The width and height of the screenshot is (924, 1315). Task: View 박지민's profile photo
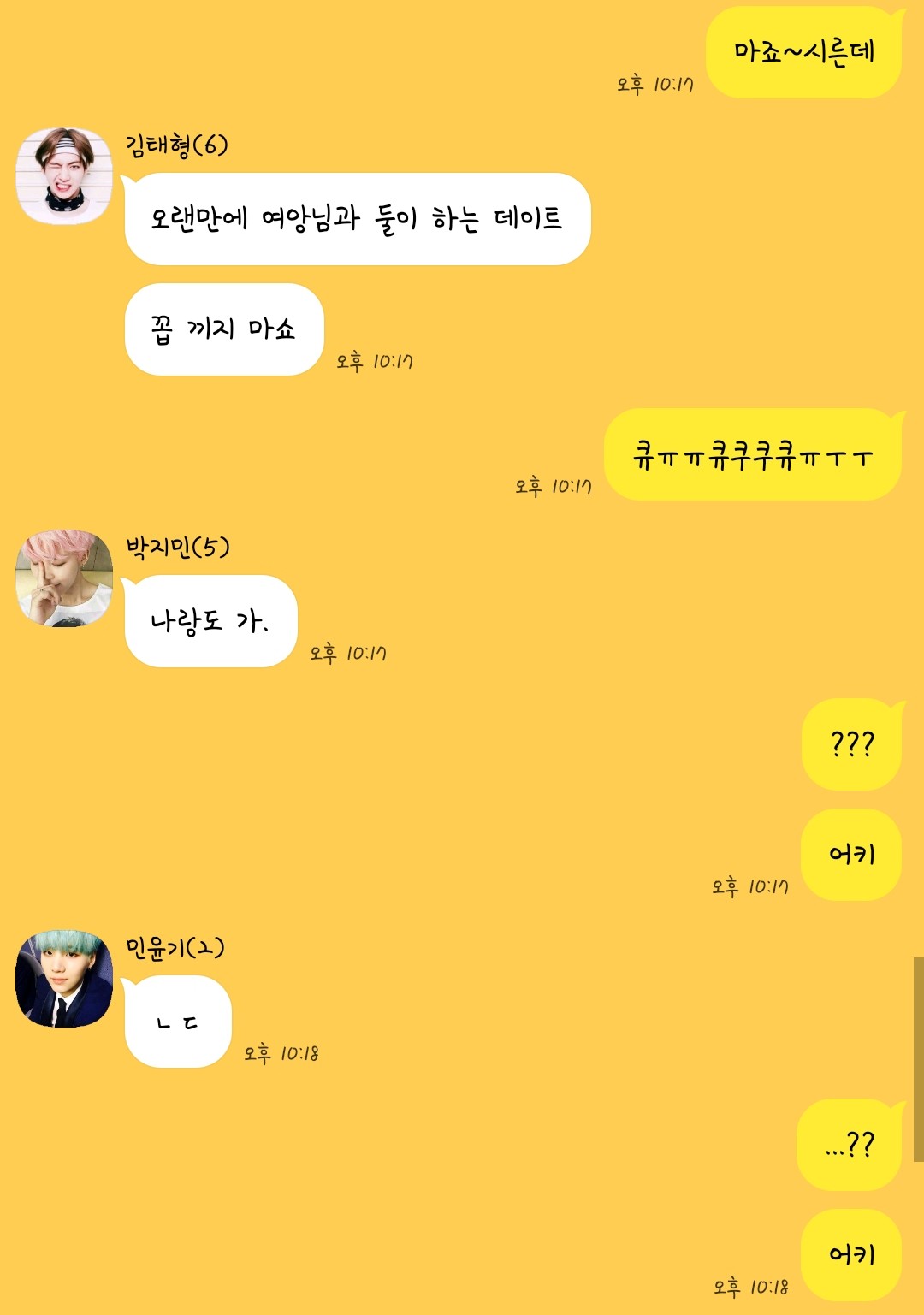64,578
